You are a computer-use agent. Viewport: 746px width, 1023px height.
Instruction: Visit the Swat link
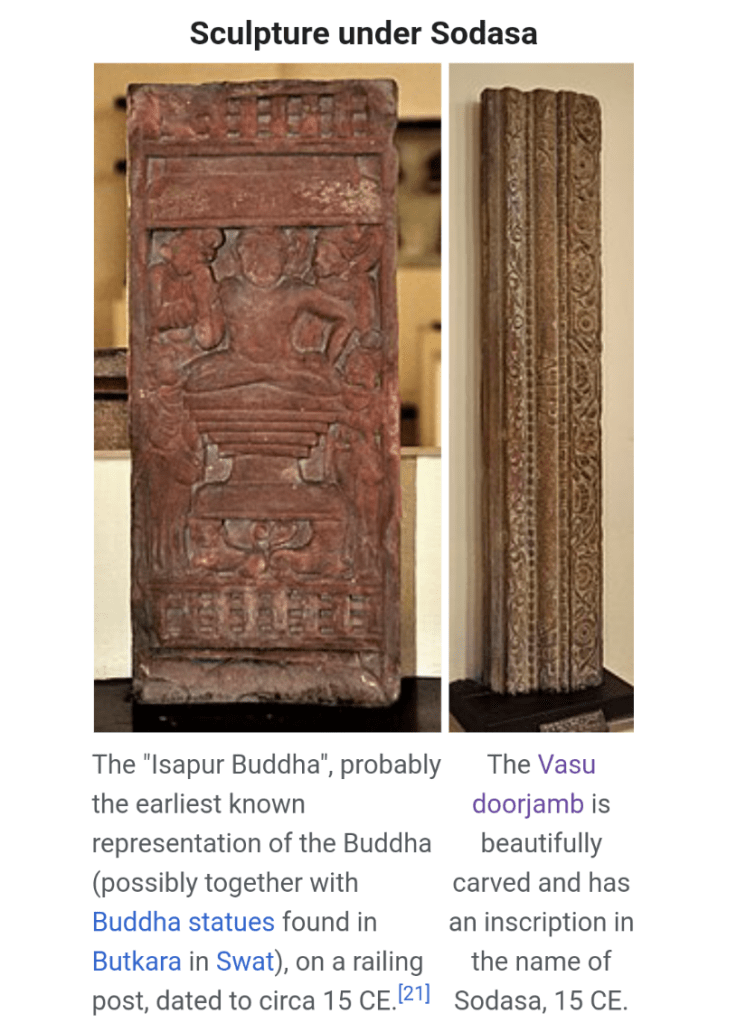[x=245, y=962]
